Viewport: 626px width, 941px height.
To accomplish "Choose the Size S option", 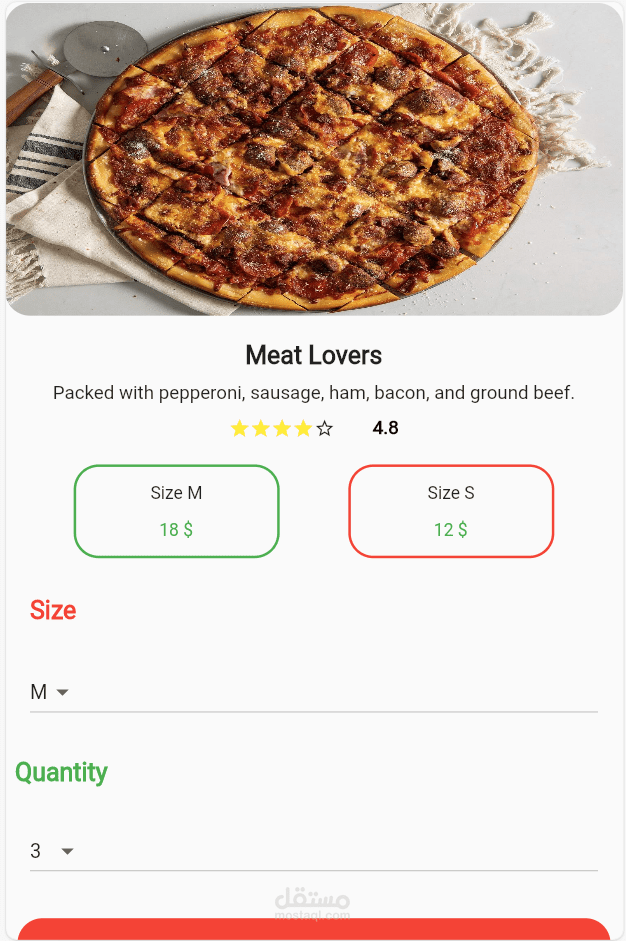I will pos(451,511).
